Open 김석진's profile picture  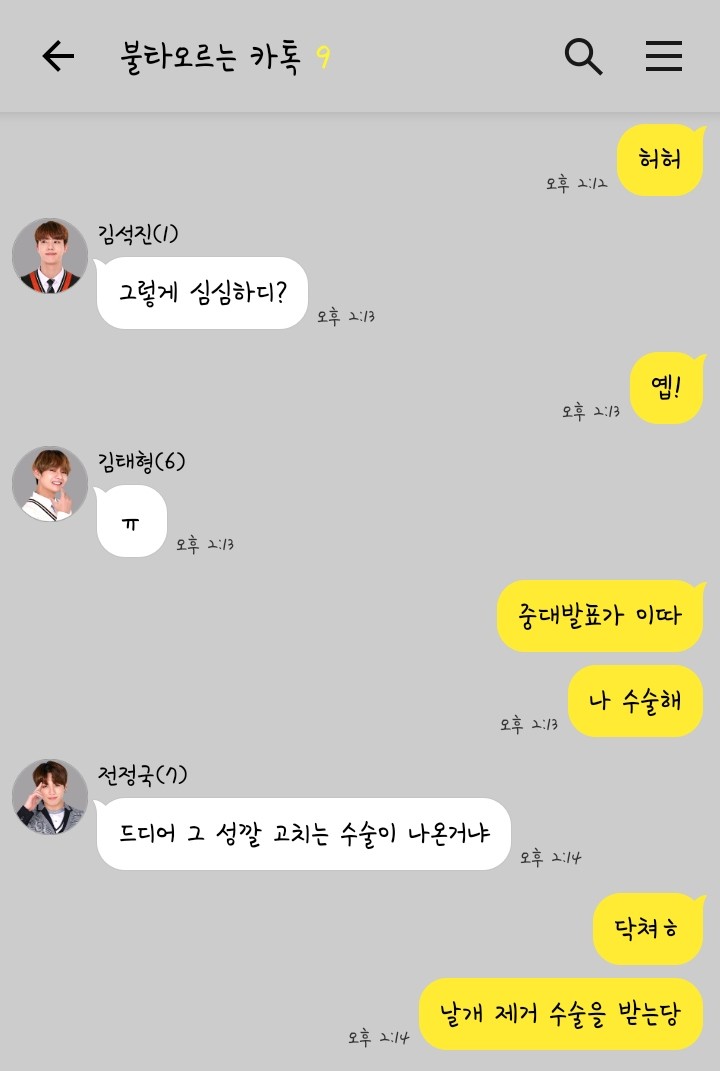click(x=50, y=256)
